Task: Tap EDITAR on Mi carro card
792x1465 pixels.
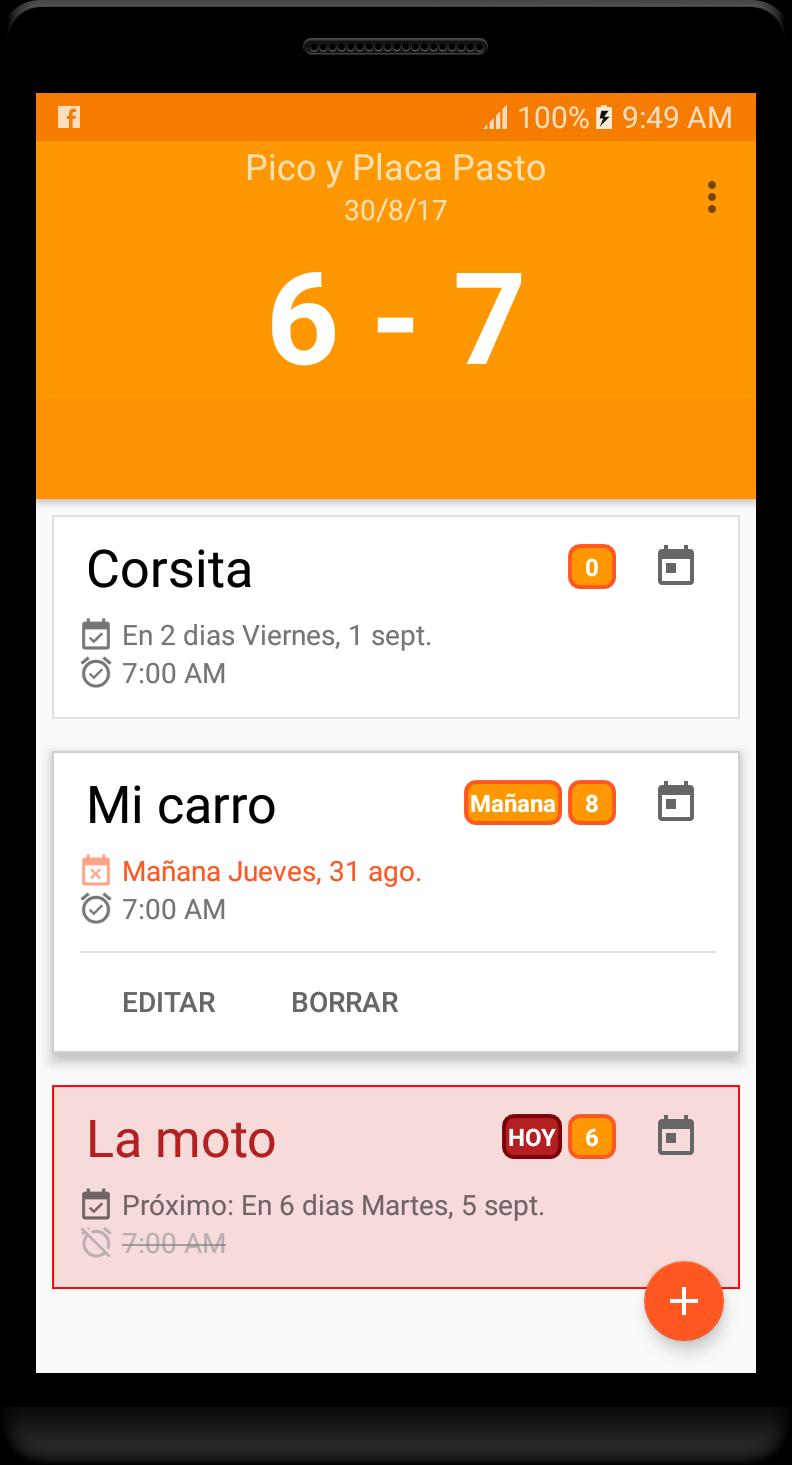Action: coord(168,1002)
